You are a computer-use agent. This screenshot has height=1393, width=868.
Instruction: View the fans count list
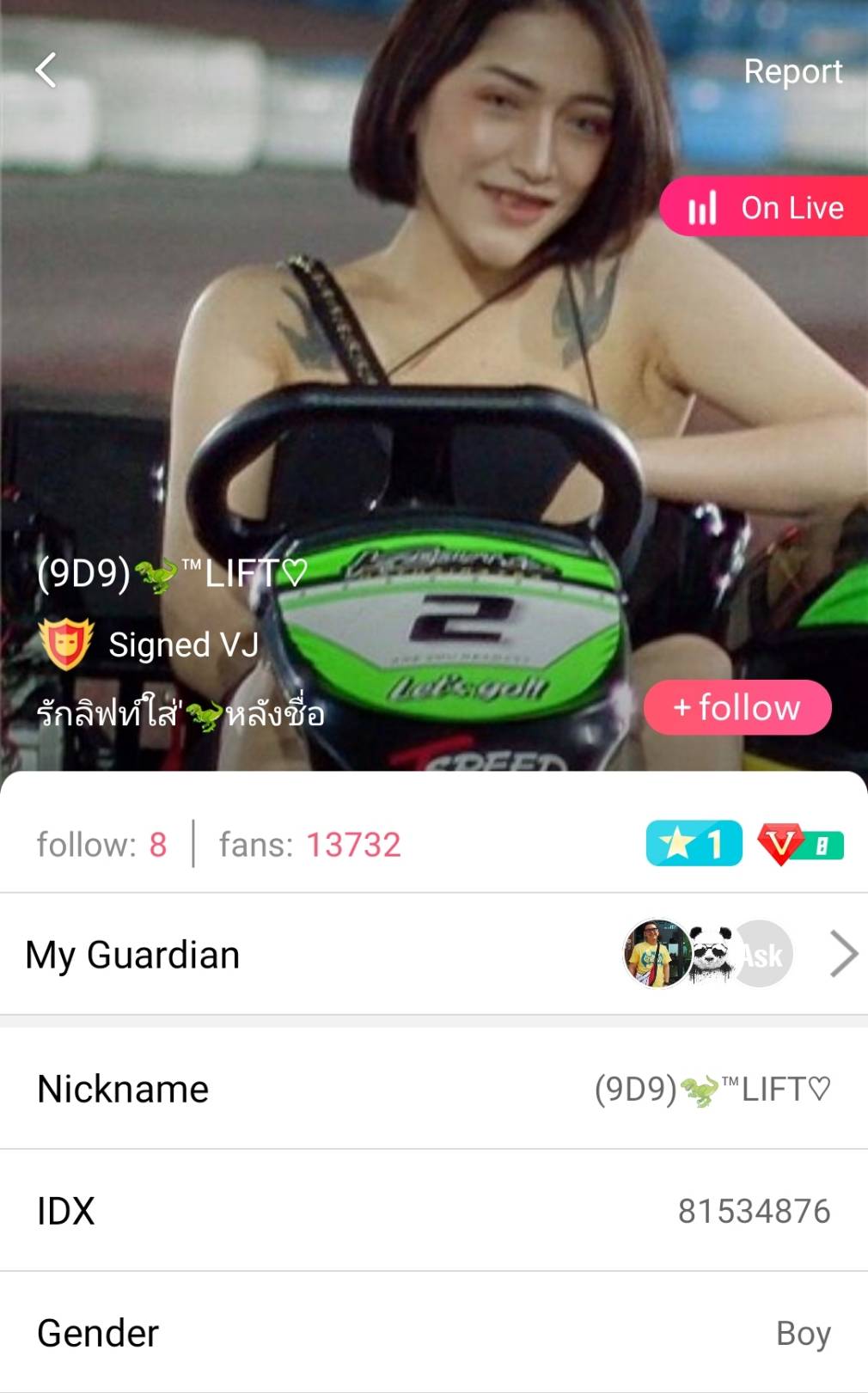point(309,845)
